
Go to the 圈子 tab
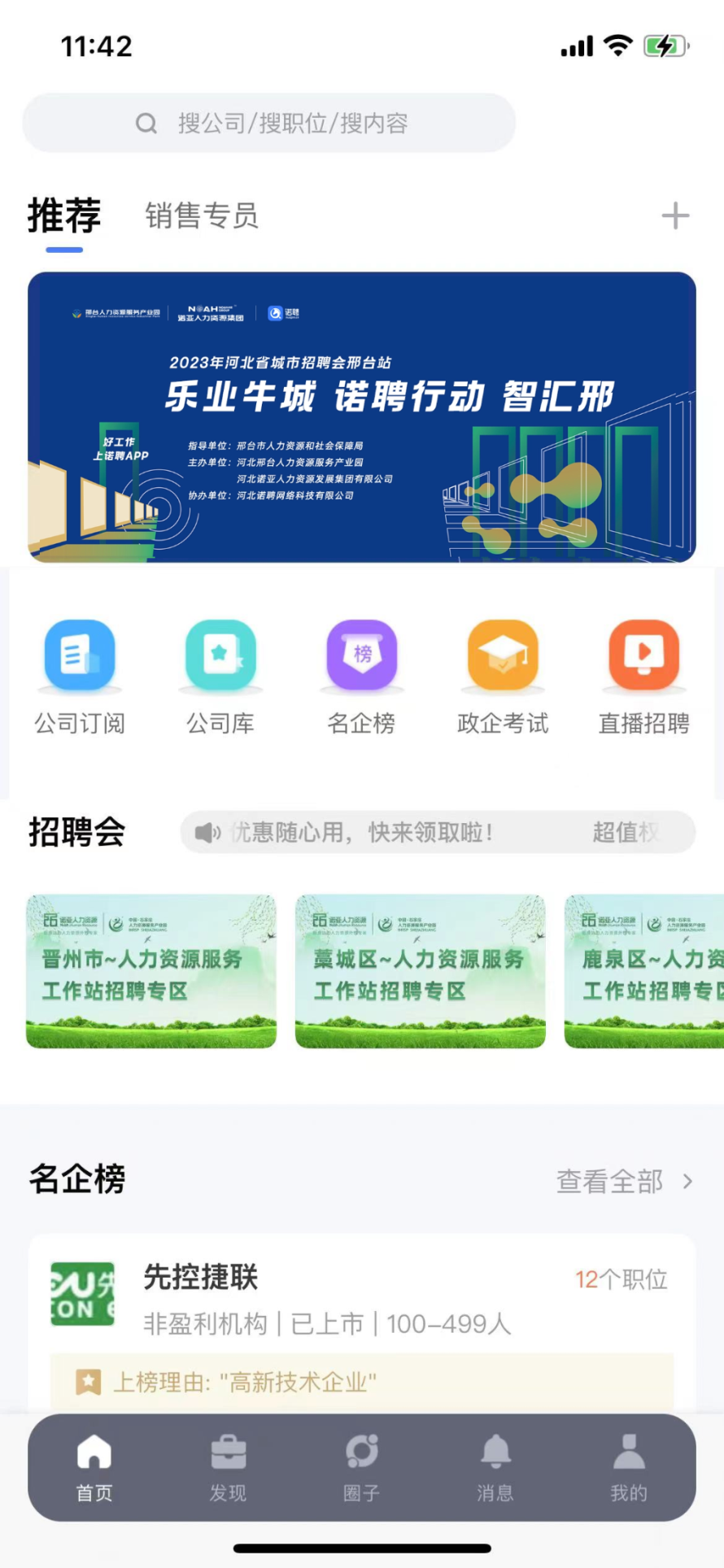coord(362,1467)
